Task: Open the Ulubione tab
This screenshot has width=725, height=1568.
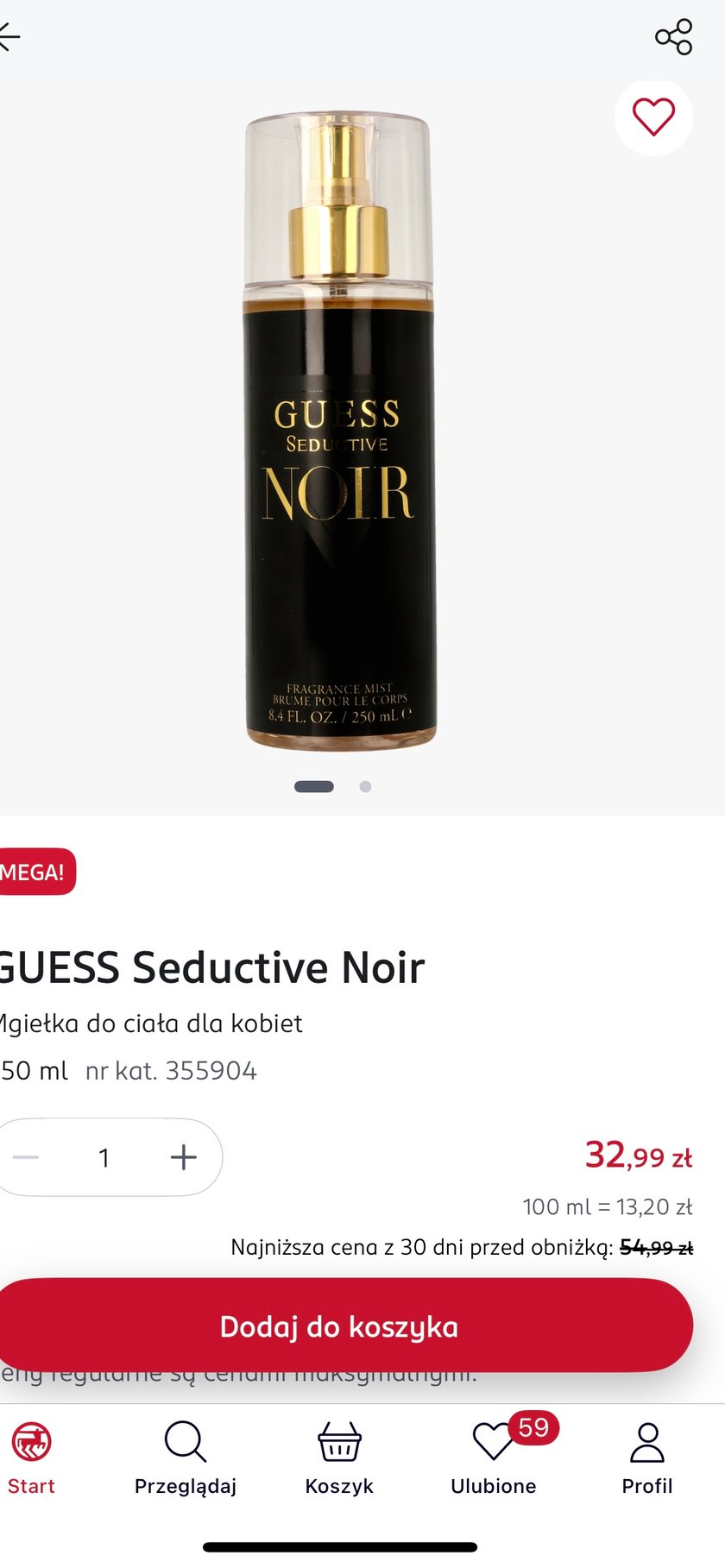Action: (x=494, y=1459)
